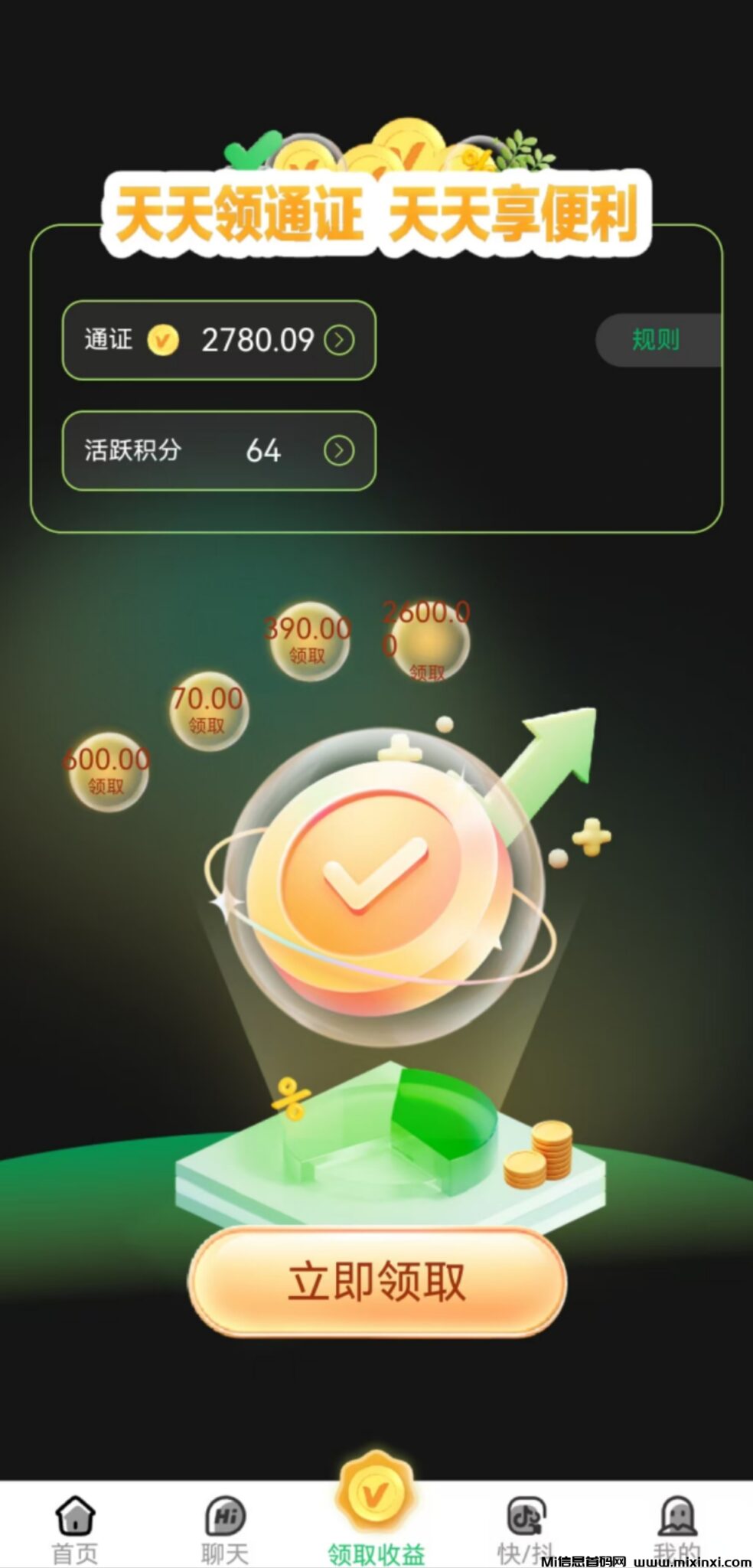Switch to the 聊天 tab
The width and height of the screenshot is (753, 1568).
pyautogui.click(x=225, y=1528)
